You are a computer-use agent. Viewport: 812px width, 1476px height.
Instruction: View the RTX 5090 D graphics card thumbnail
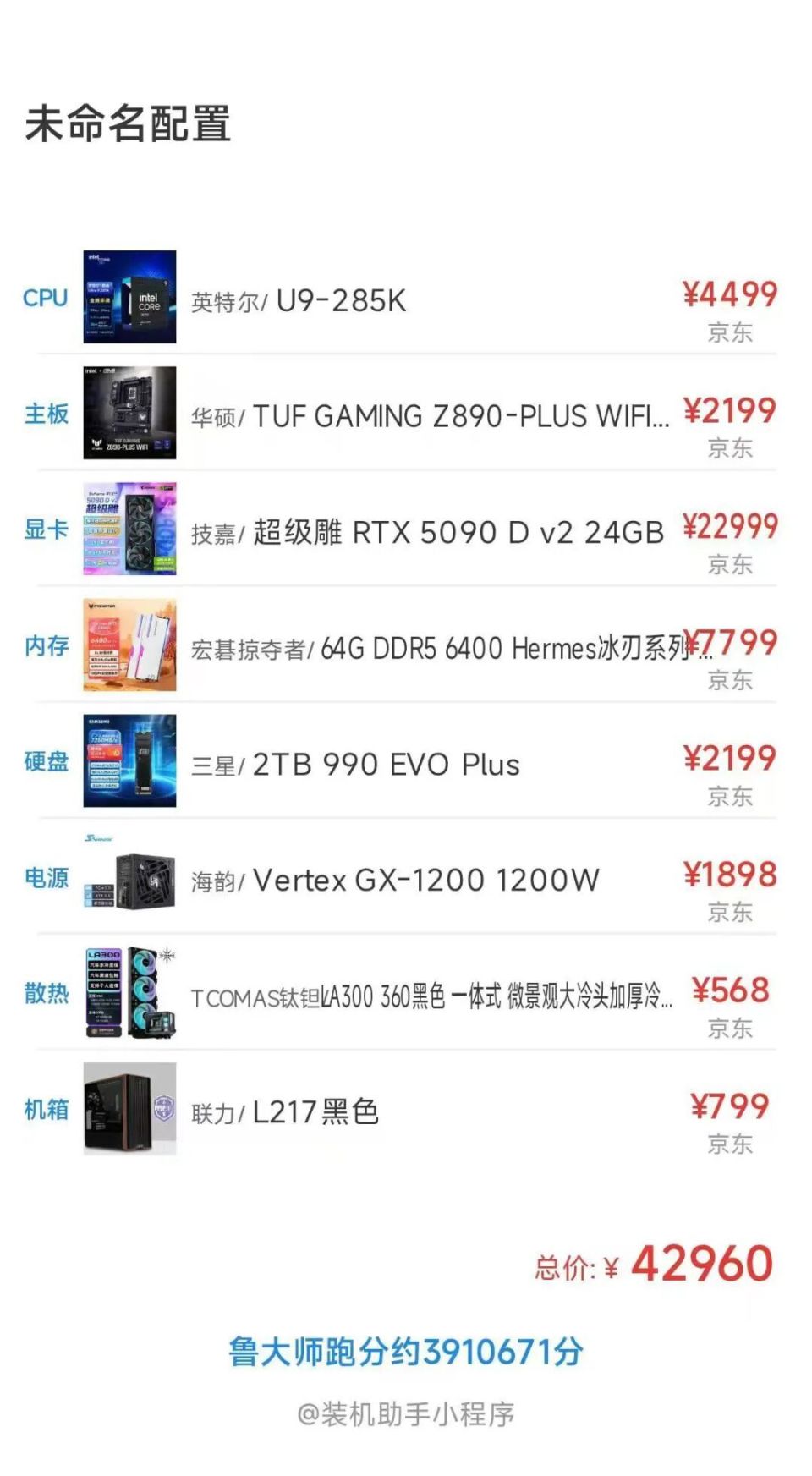point(129,531)
